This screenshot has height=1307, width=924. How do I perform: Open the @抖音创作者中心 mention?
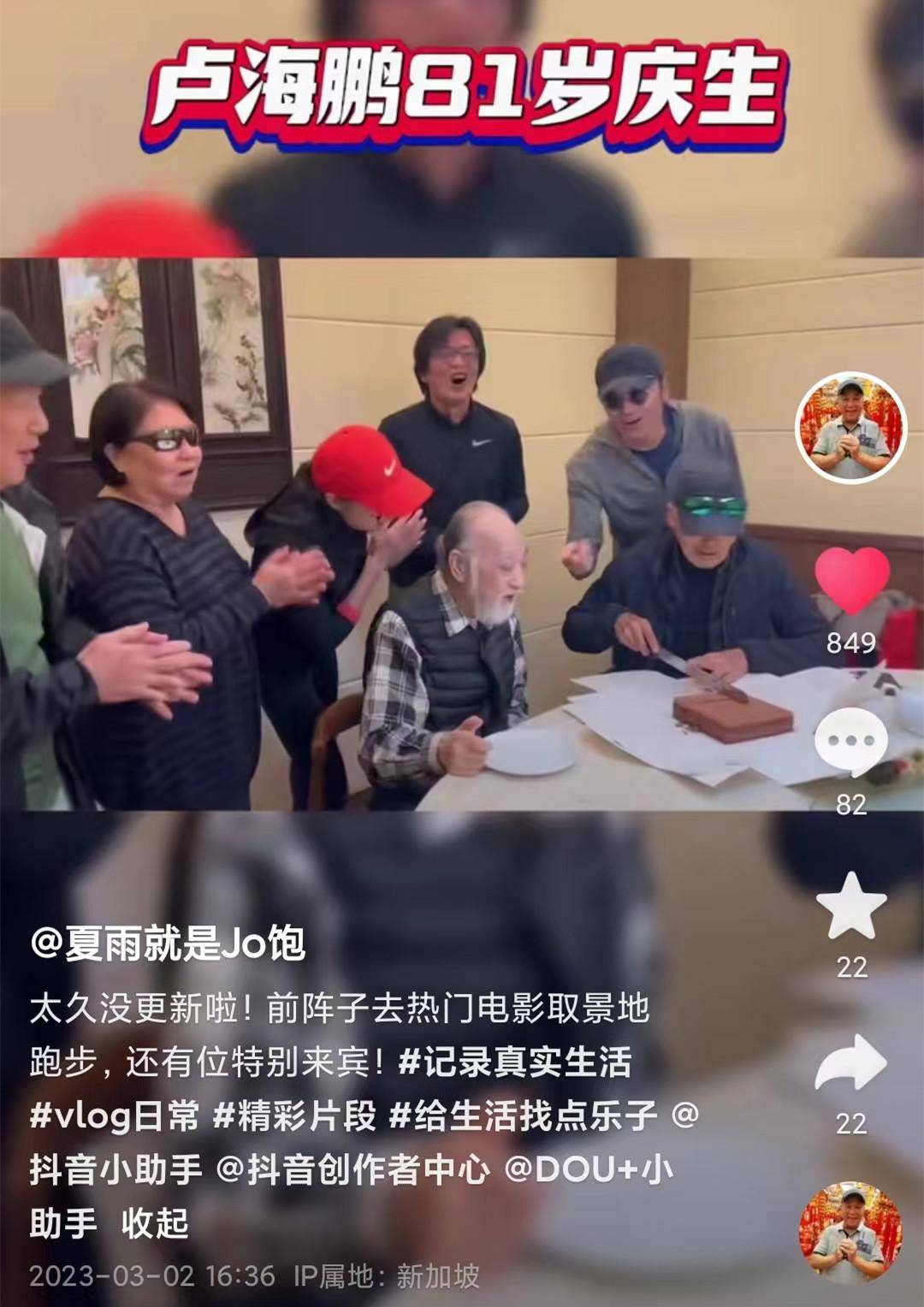click(x=353, y=1169)
